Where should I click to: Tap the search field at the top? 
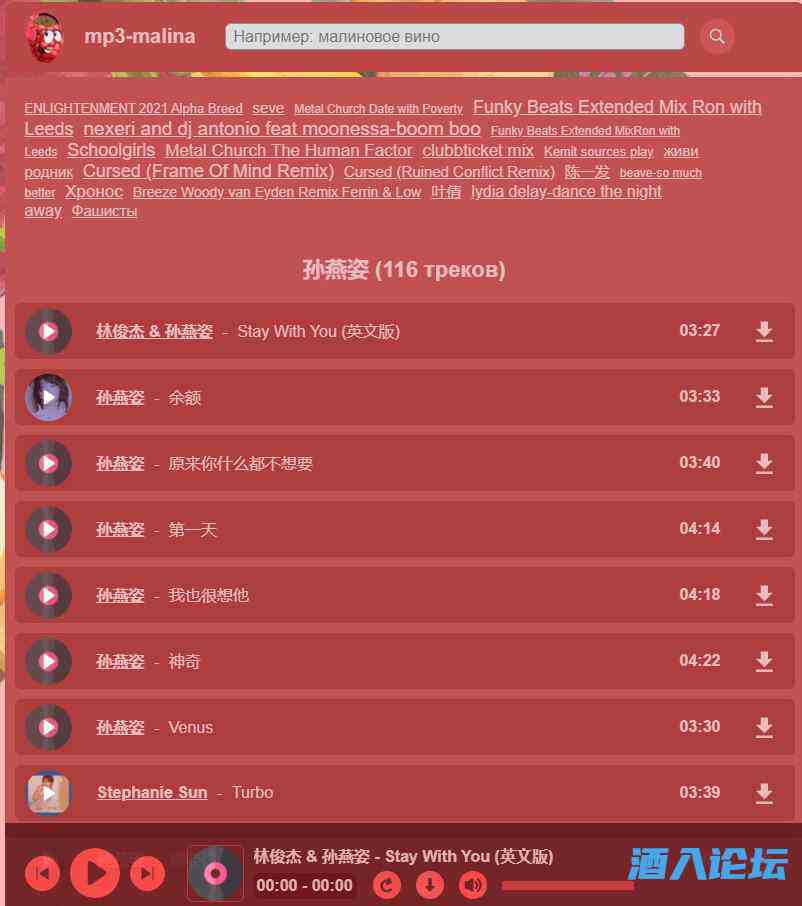tap(454, 37)
